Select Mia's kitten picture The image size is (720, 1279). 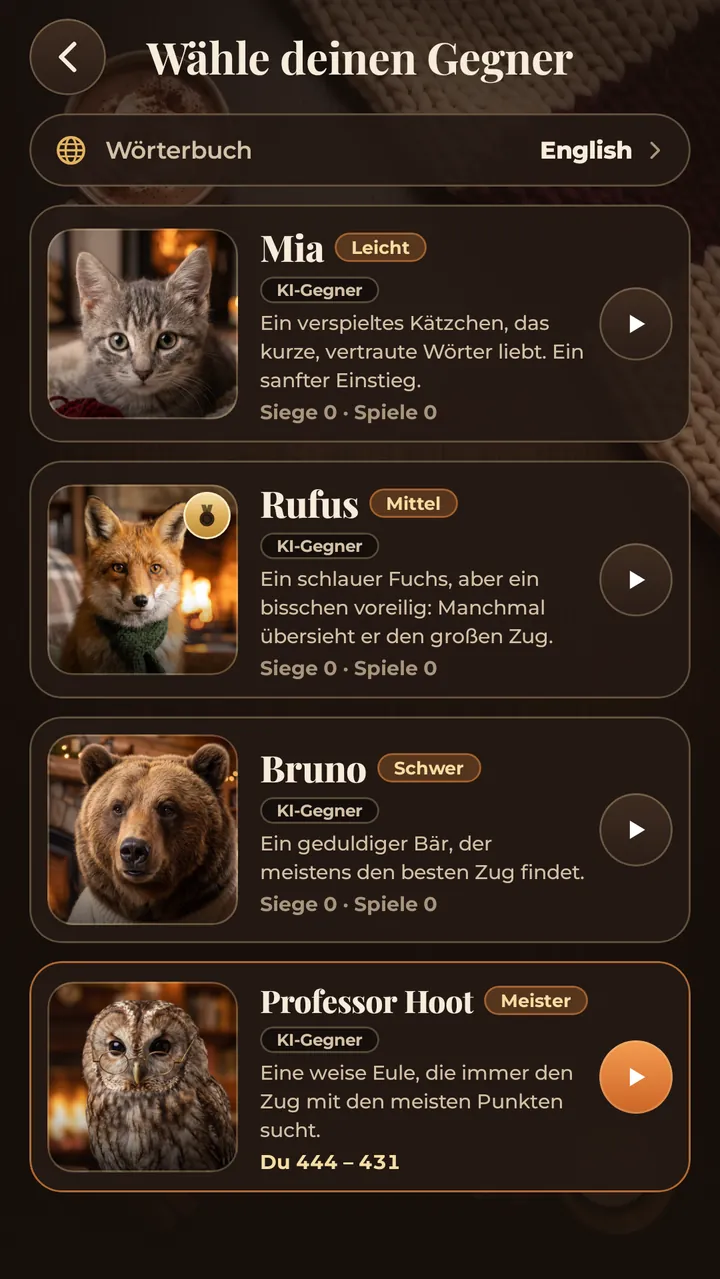(143, 324)
